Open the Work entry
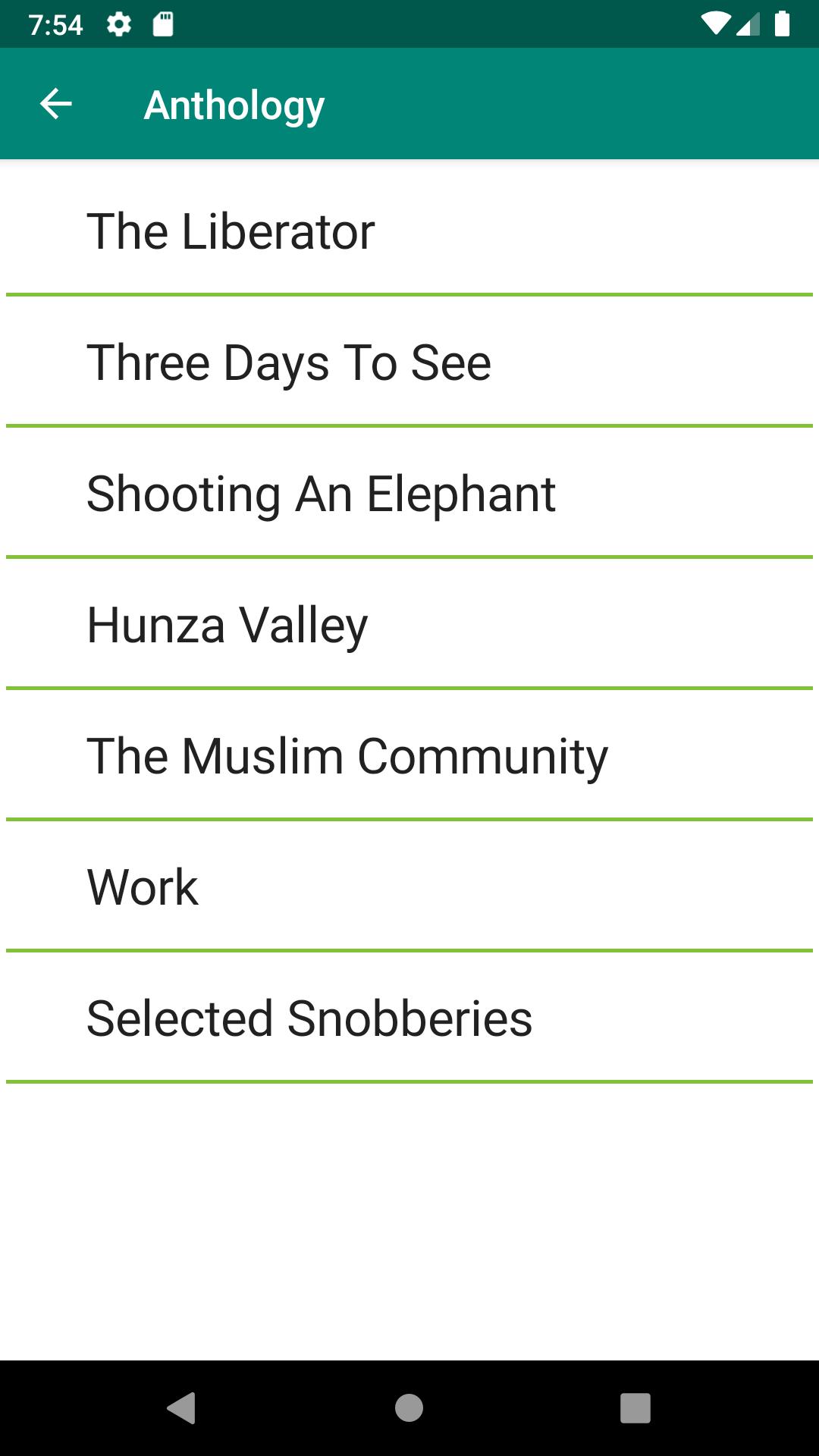Screen dimensions: 819x1456 [409, 886]
